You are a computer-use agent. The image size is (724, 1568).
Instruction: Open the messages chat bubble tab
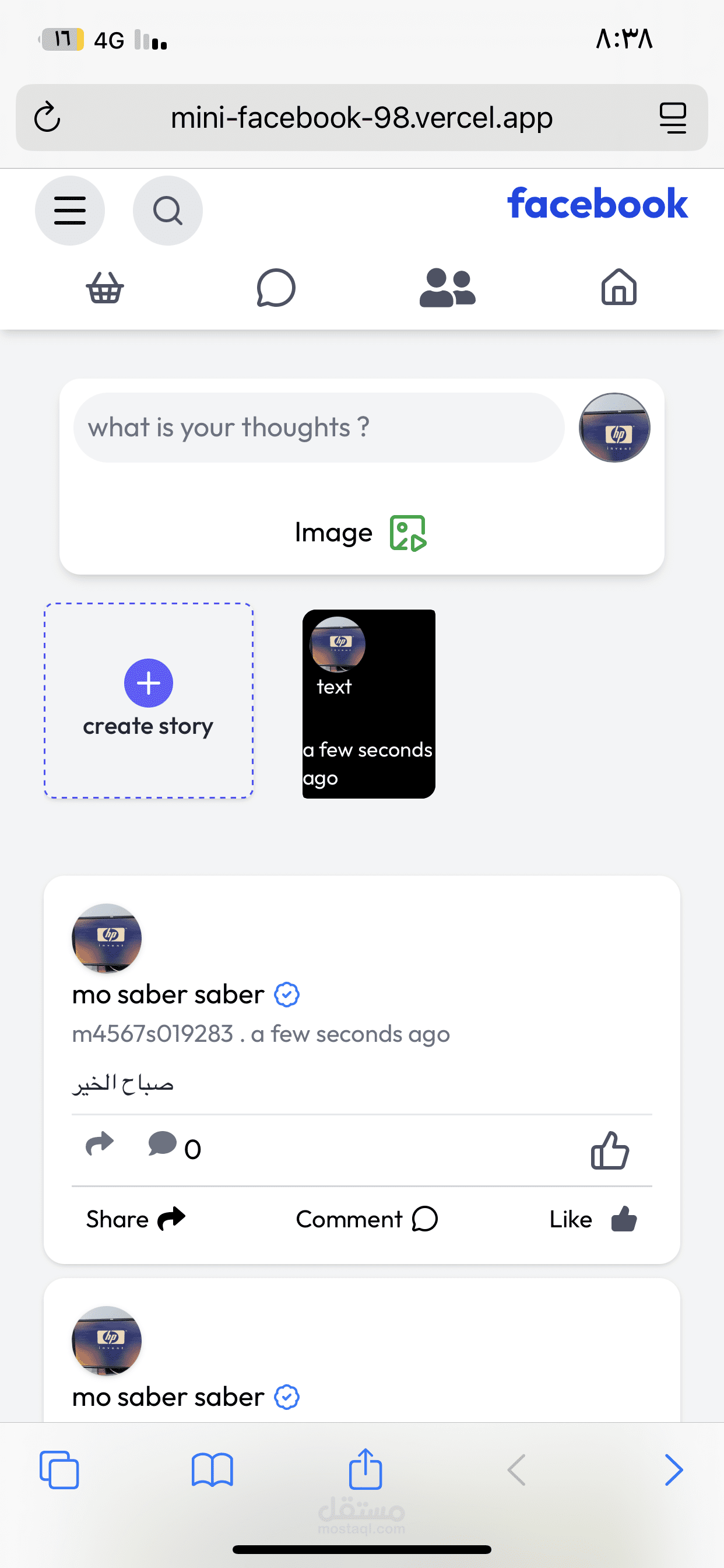coord(276,288)
